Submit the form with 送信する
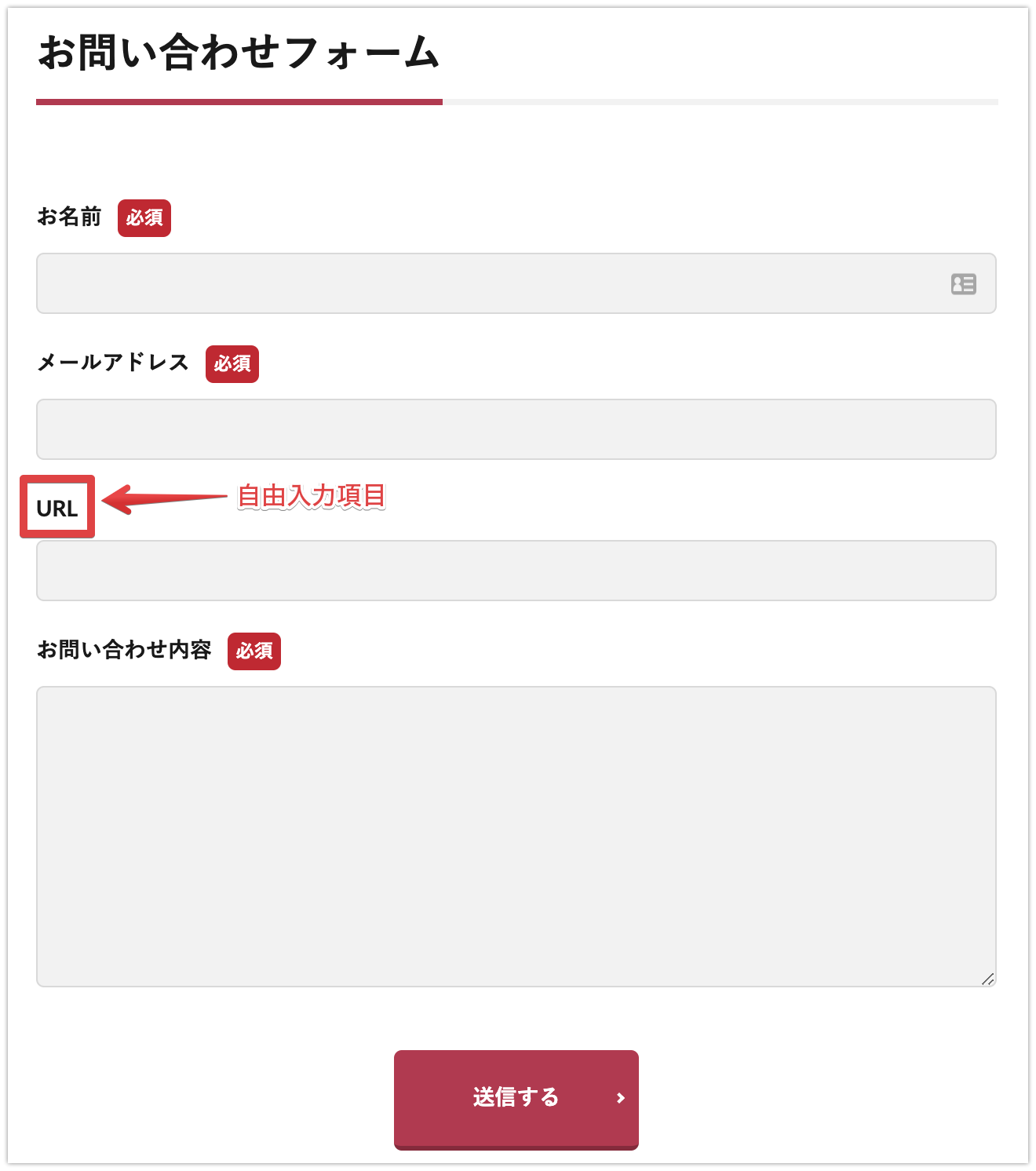Image resolution: width=1036 pixels, height=1171 pixels. click(516, 1098)
